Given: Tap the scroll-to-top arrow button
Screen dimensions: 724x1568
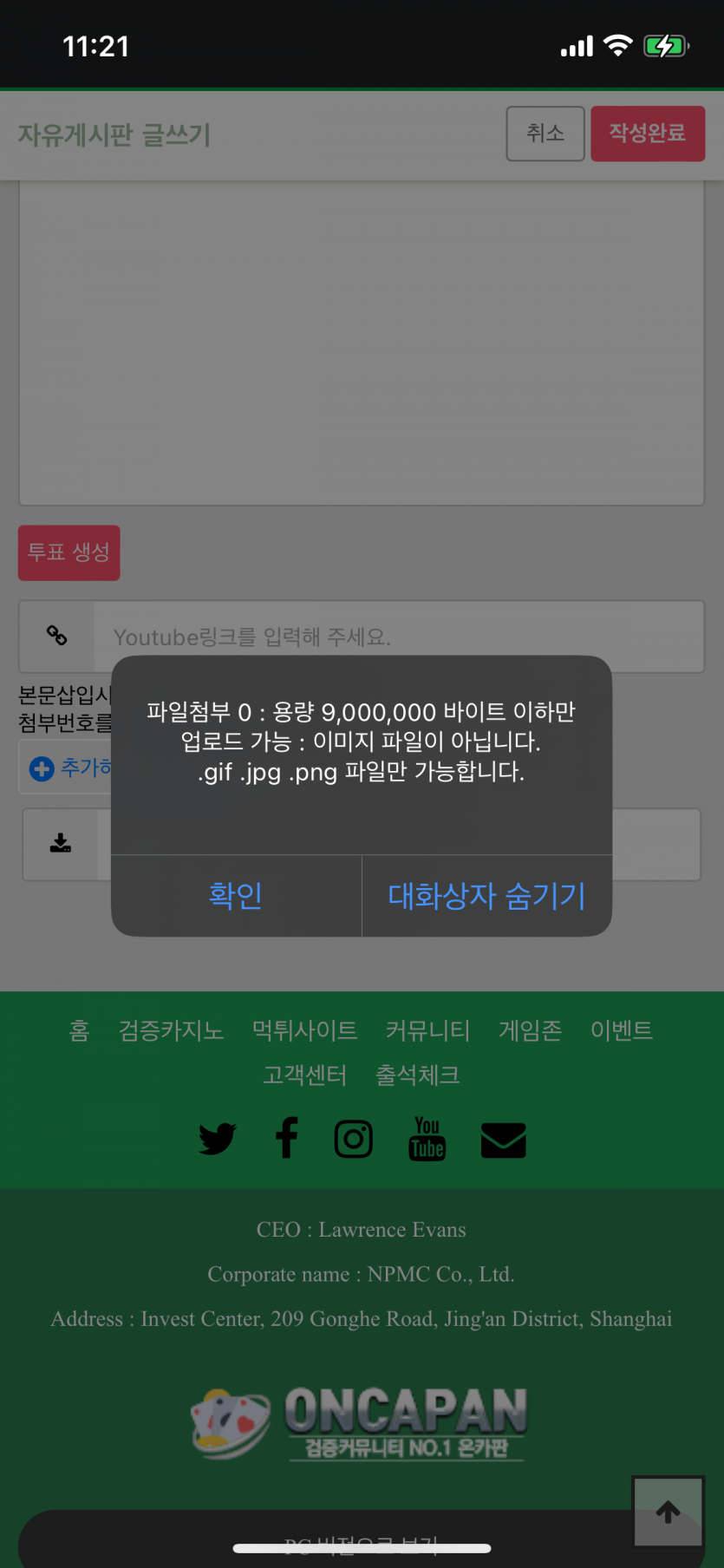Looking at the screenshot, I should [x=668, y=1512].
